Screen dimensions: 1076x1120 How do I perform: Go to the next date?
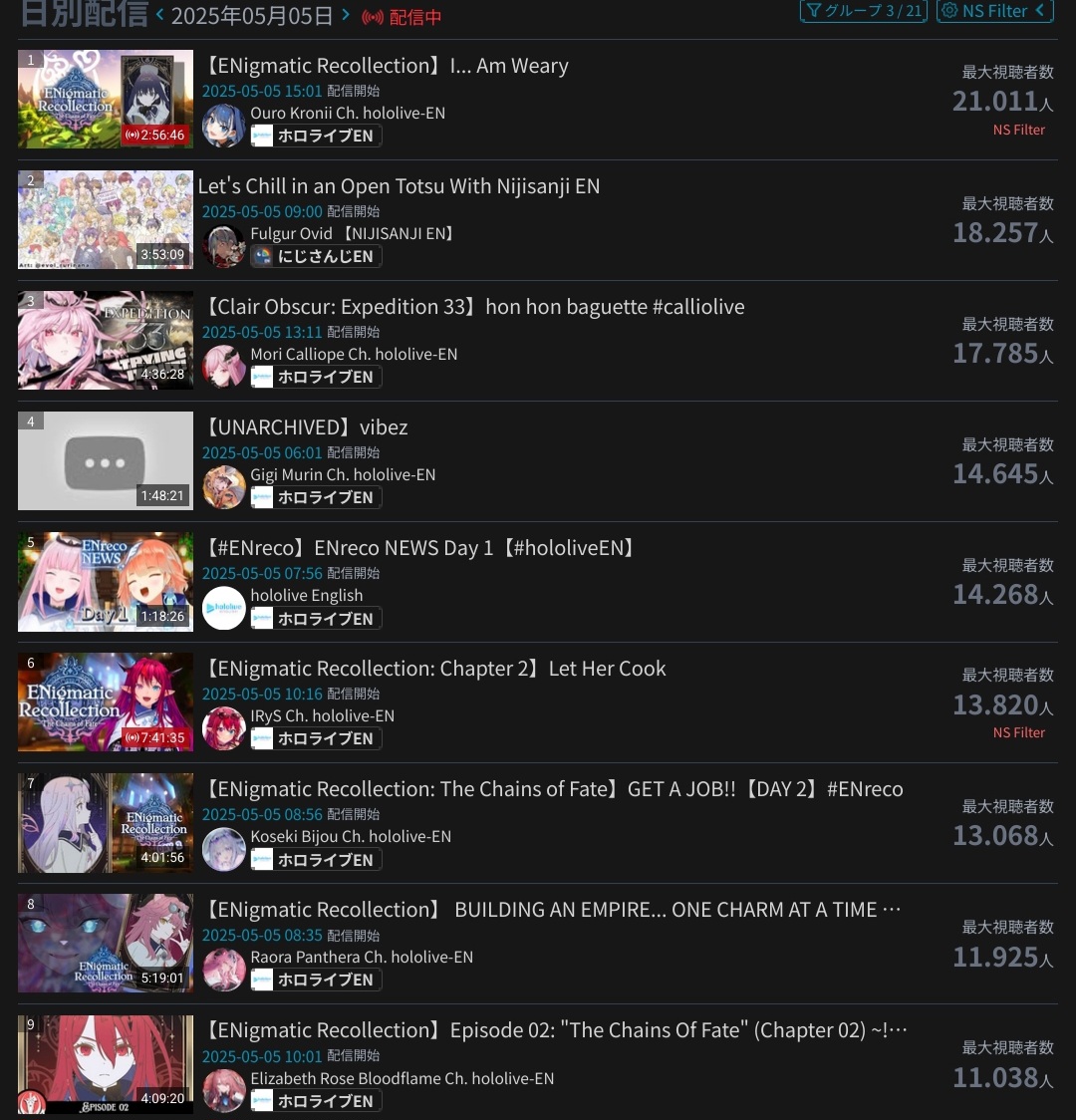(346, 15)
